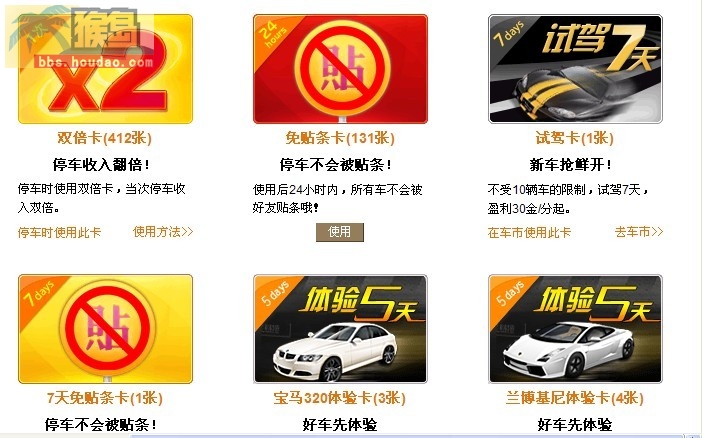Viewport: 702px width, 438px height.
Task: Select the 免贴条卡 24 hours card
Action: pyautogui.click(x=340, y=70)
